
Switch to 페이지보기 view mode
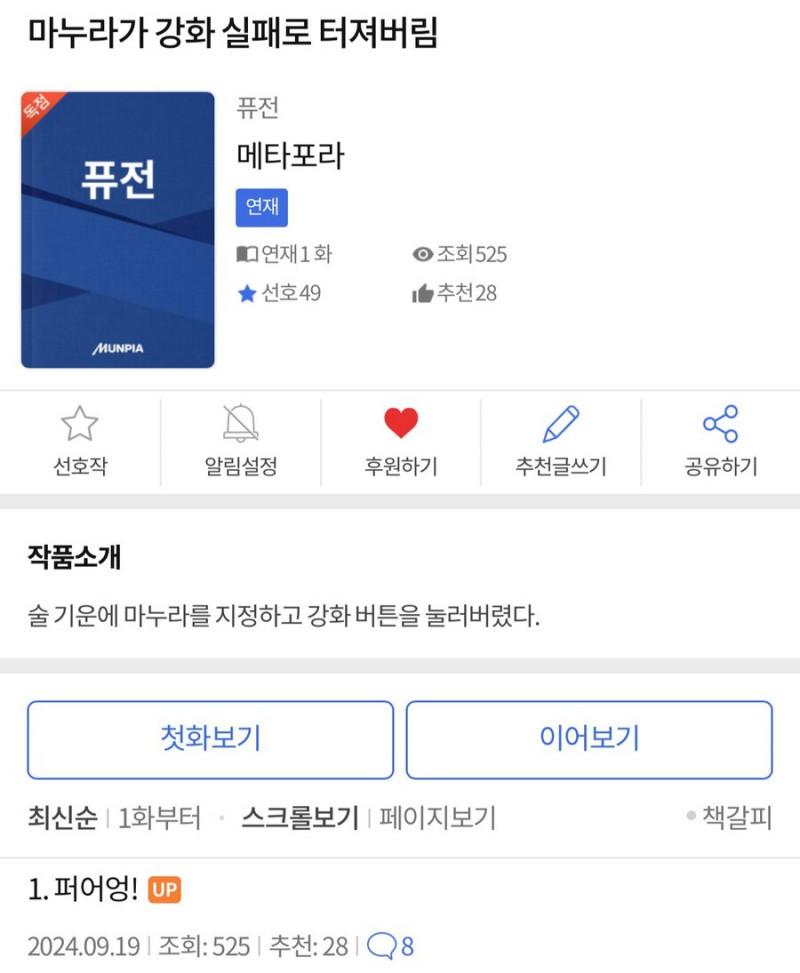pos(437,818)
